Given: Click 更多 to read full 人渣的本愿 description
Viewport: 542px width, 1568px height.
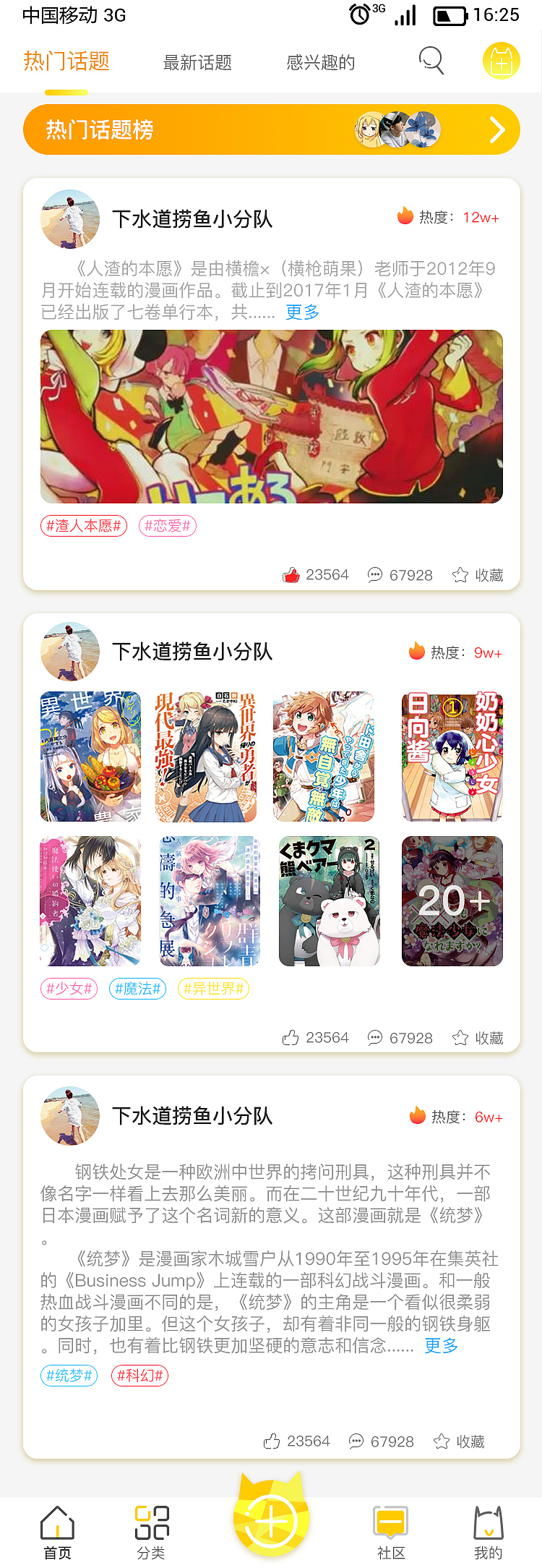Looking at the screenshot, I should tap(301, 312).
